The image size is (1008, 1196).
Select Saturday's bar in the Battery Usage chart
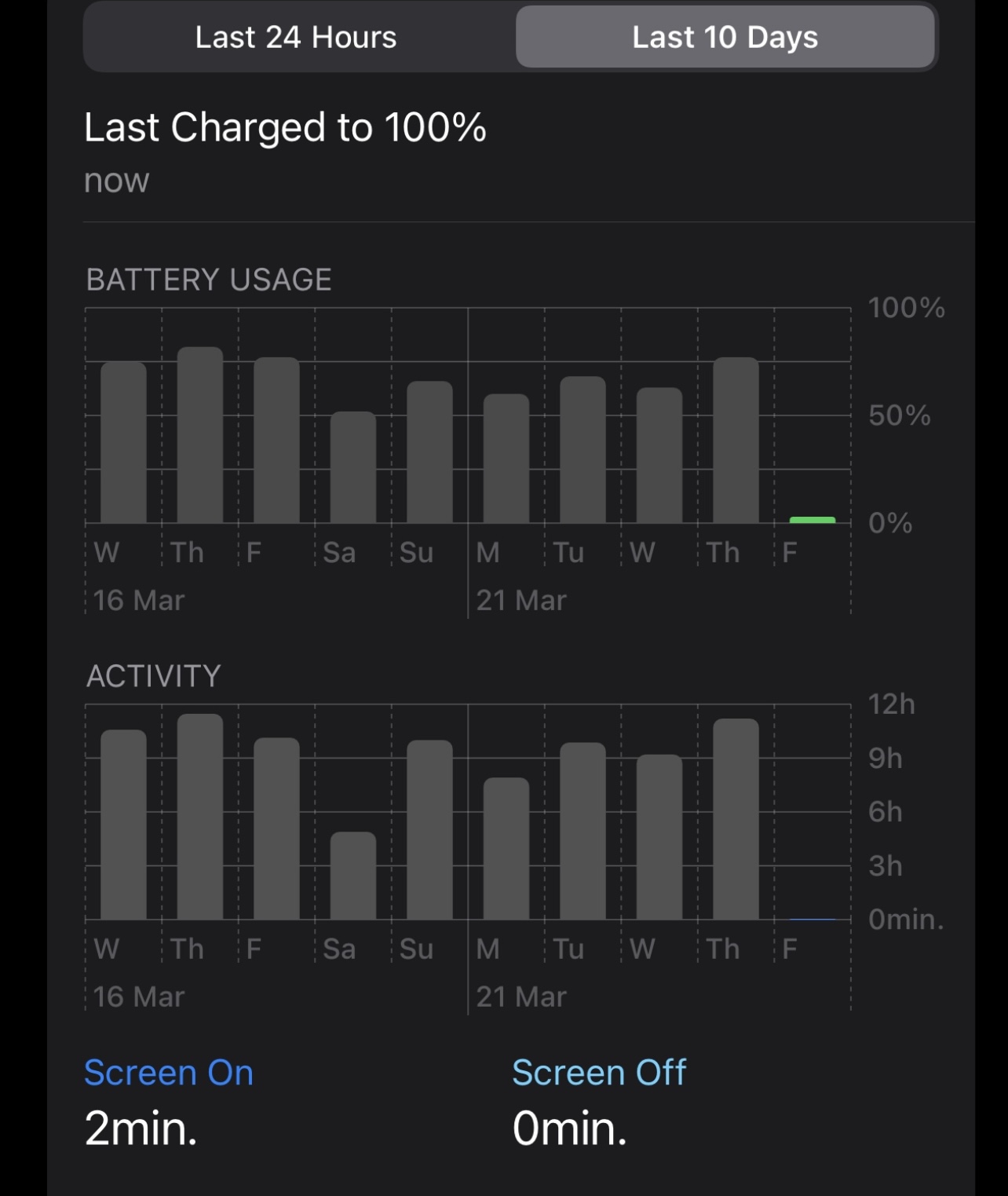[x=353, y=467]
